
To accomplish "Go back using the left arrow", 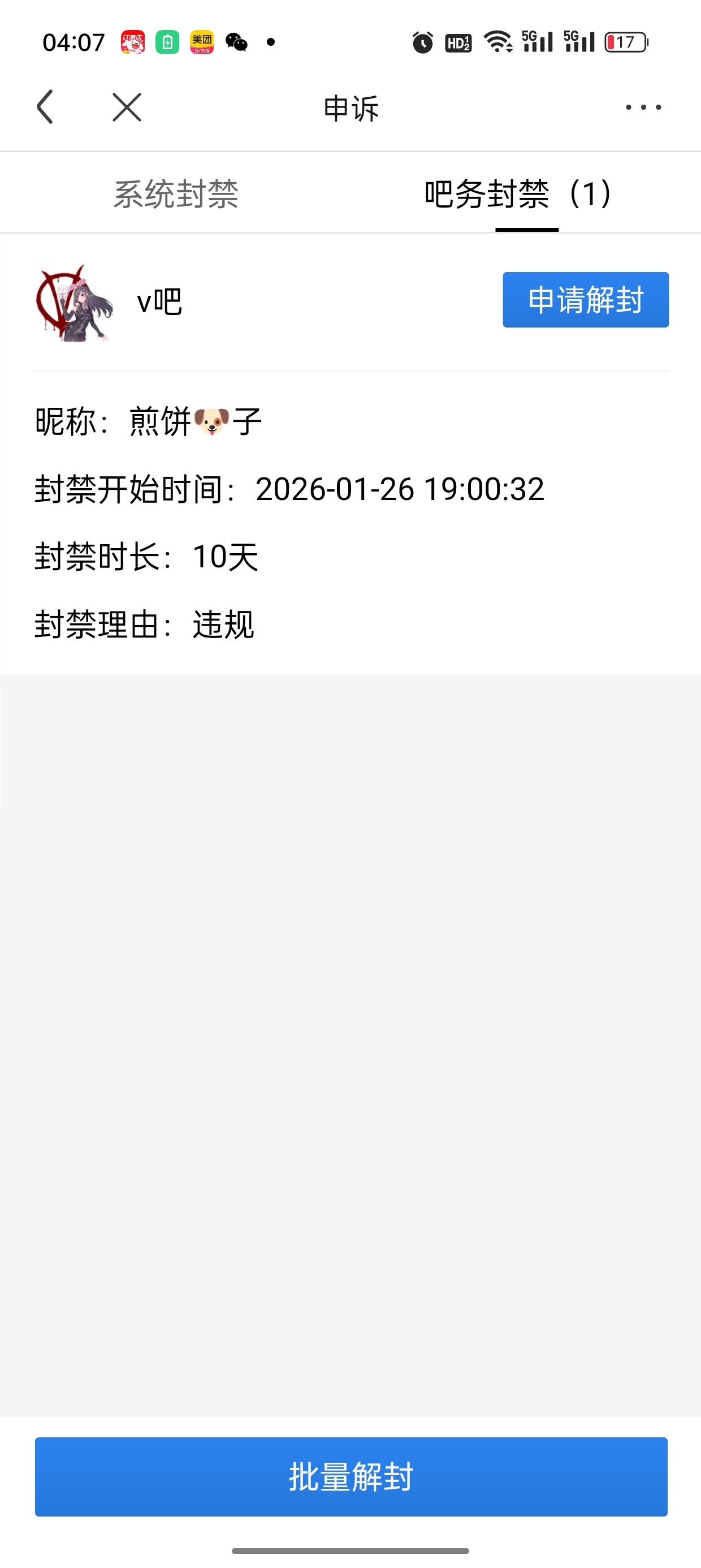I will (46, 107).
